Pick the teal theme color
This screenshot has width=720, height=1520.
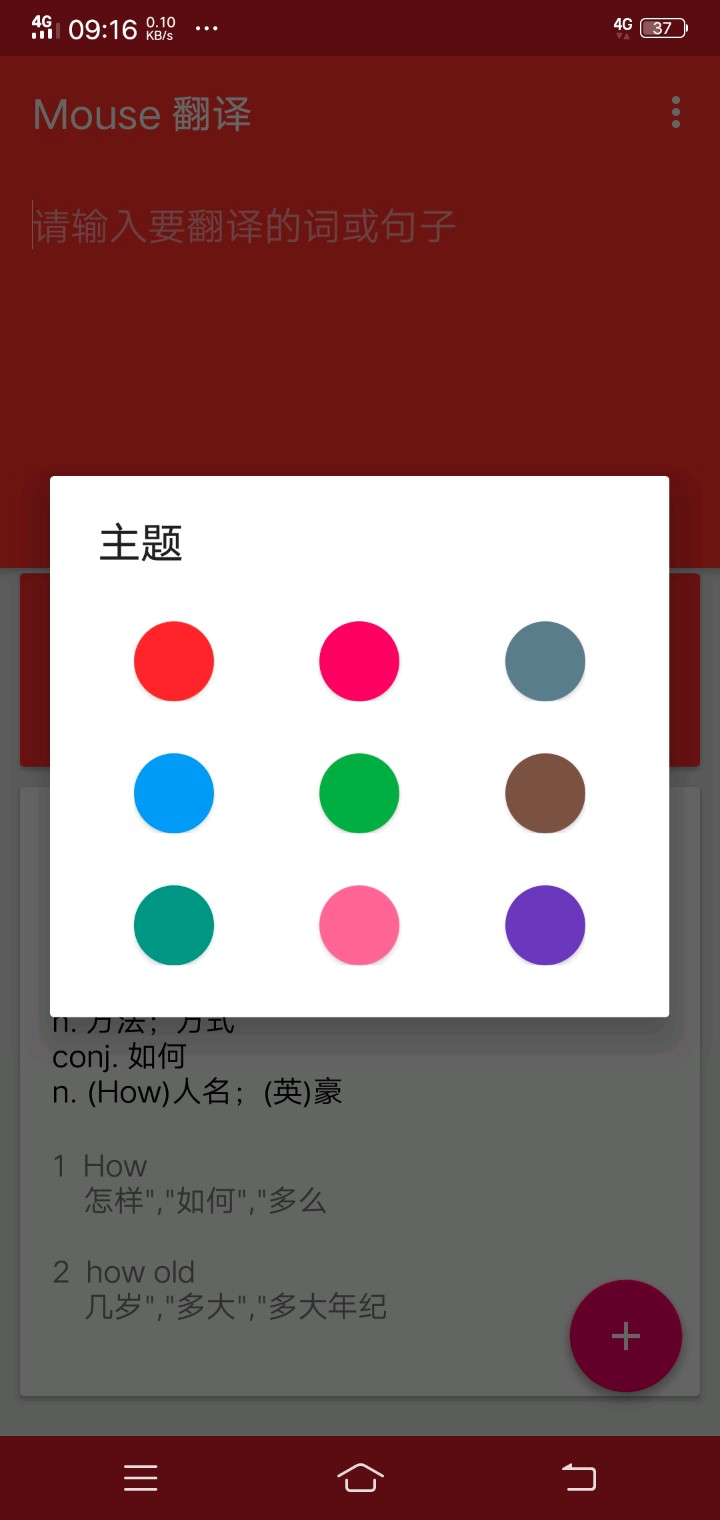pyautogui.click(x=174, y=925)
